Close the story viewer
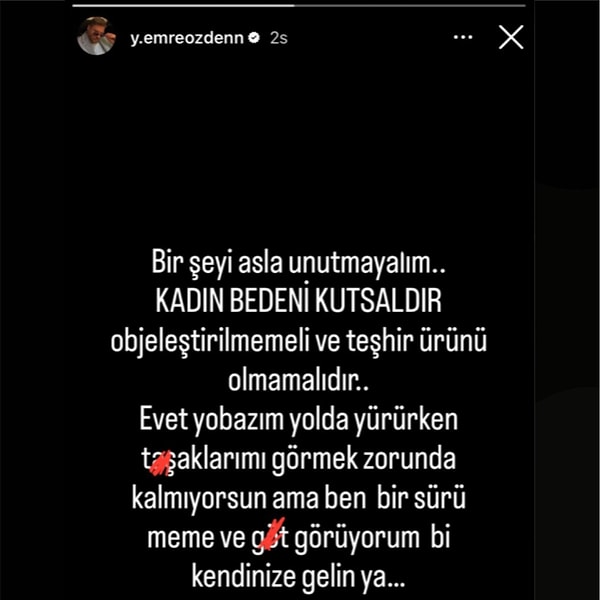This screenshot has width=600, height=600. (x=511, y=38)
